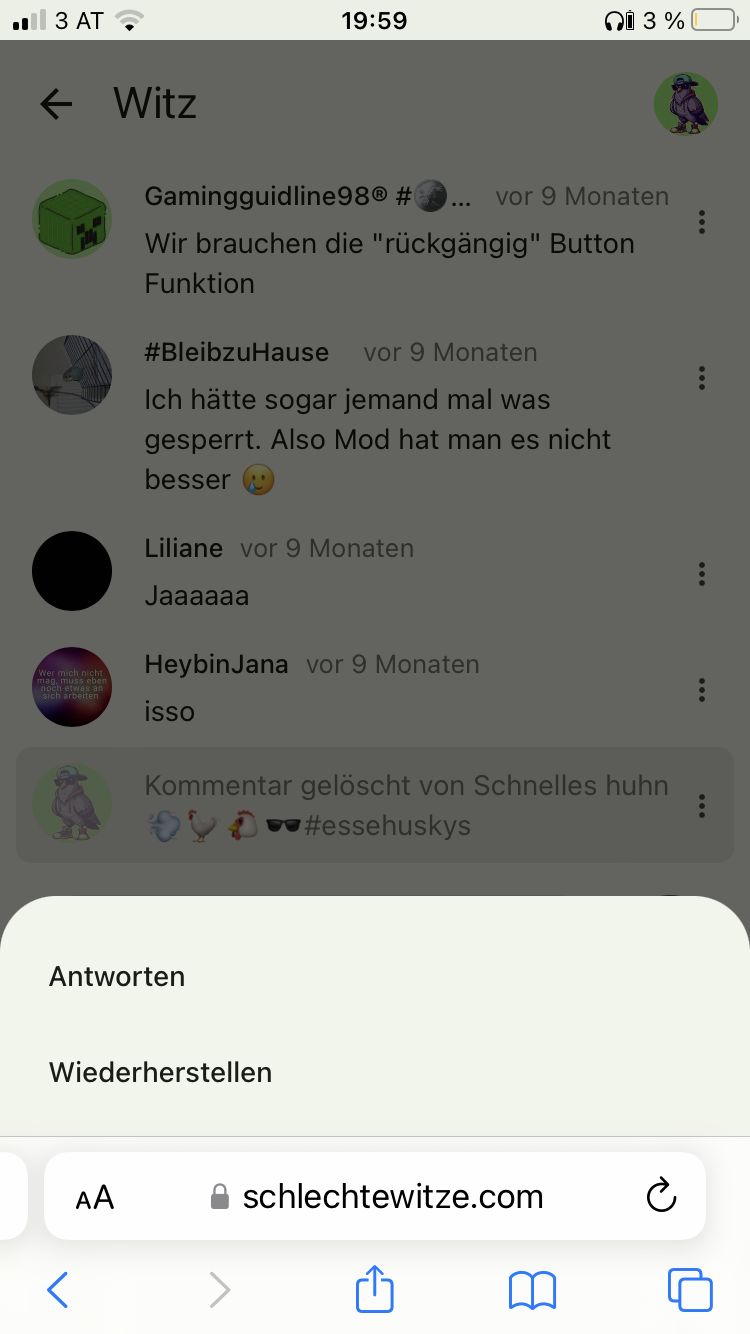Go back in Safari's browser history
This screenshot has width=750, height=1334.
[x=58, y=1290]
